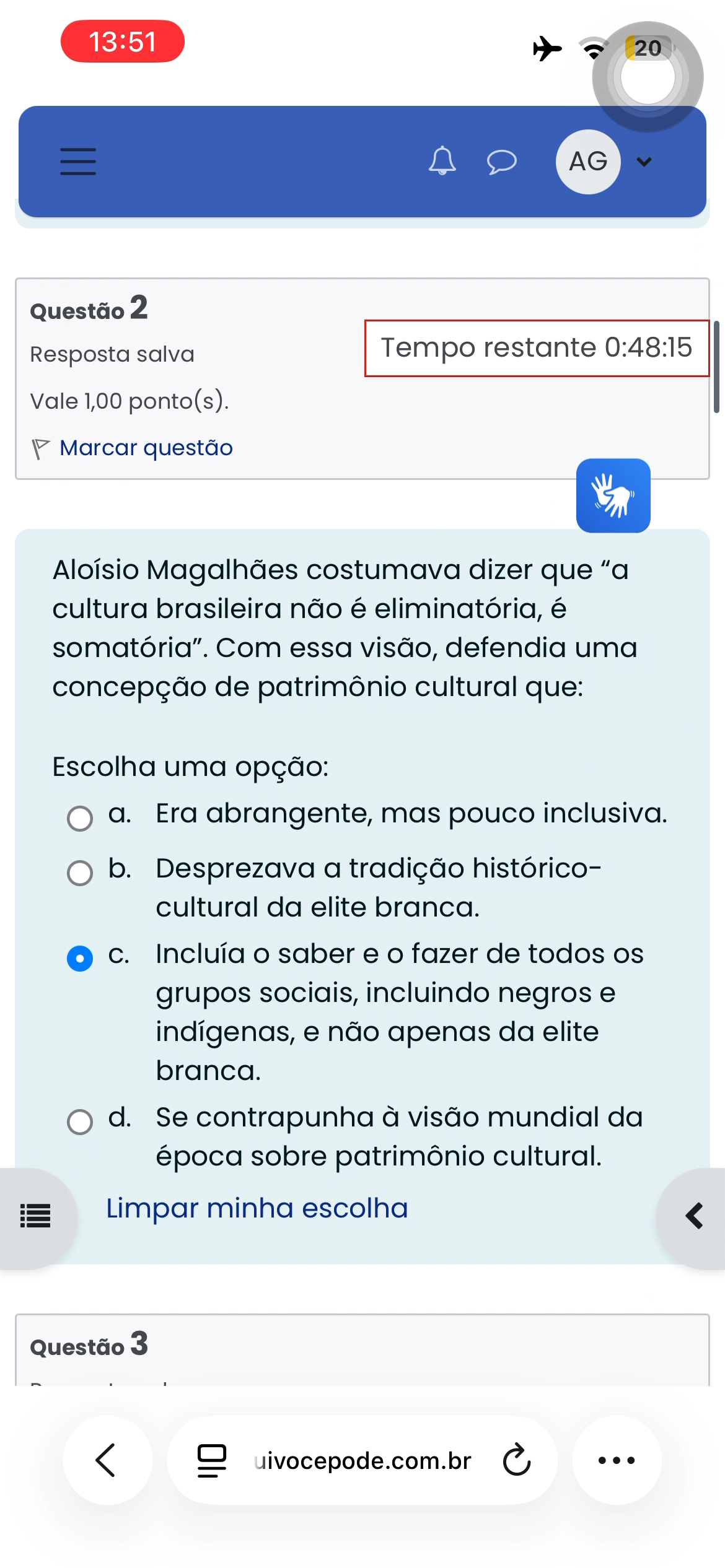Open the course index list drawer

pyautogui.click(x=35, y=1216)
